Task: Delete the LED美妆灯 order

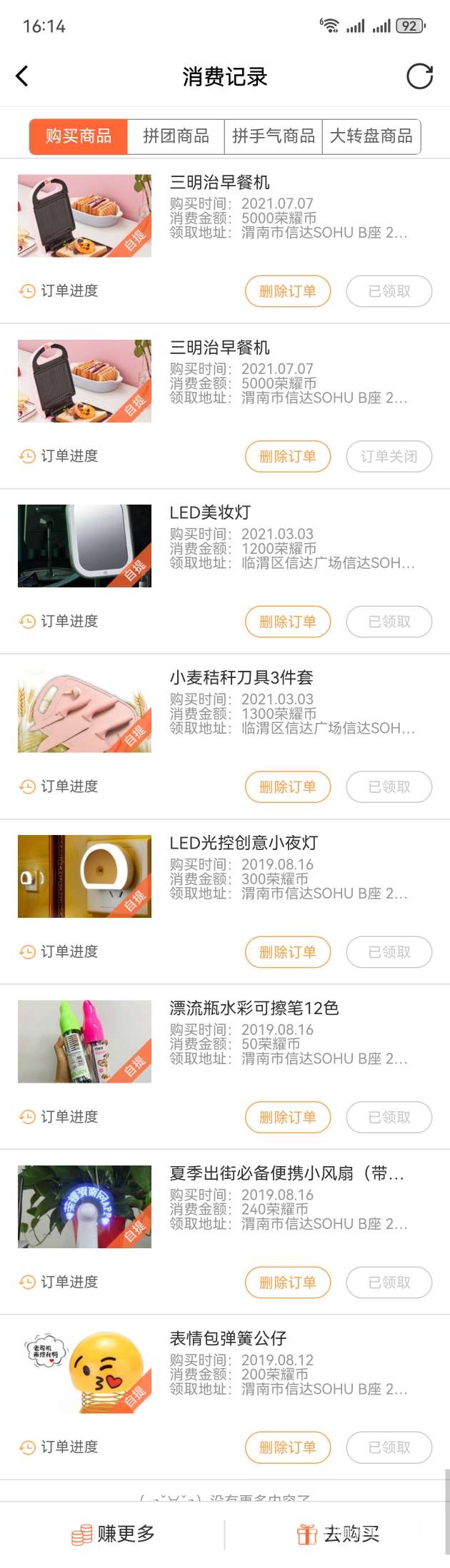Action: [287, 622]
